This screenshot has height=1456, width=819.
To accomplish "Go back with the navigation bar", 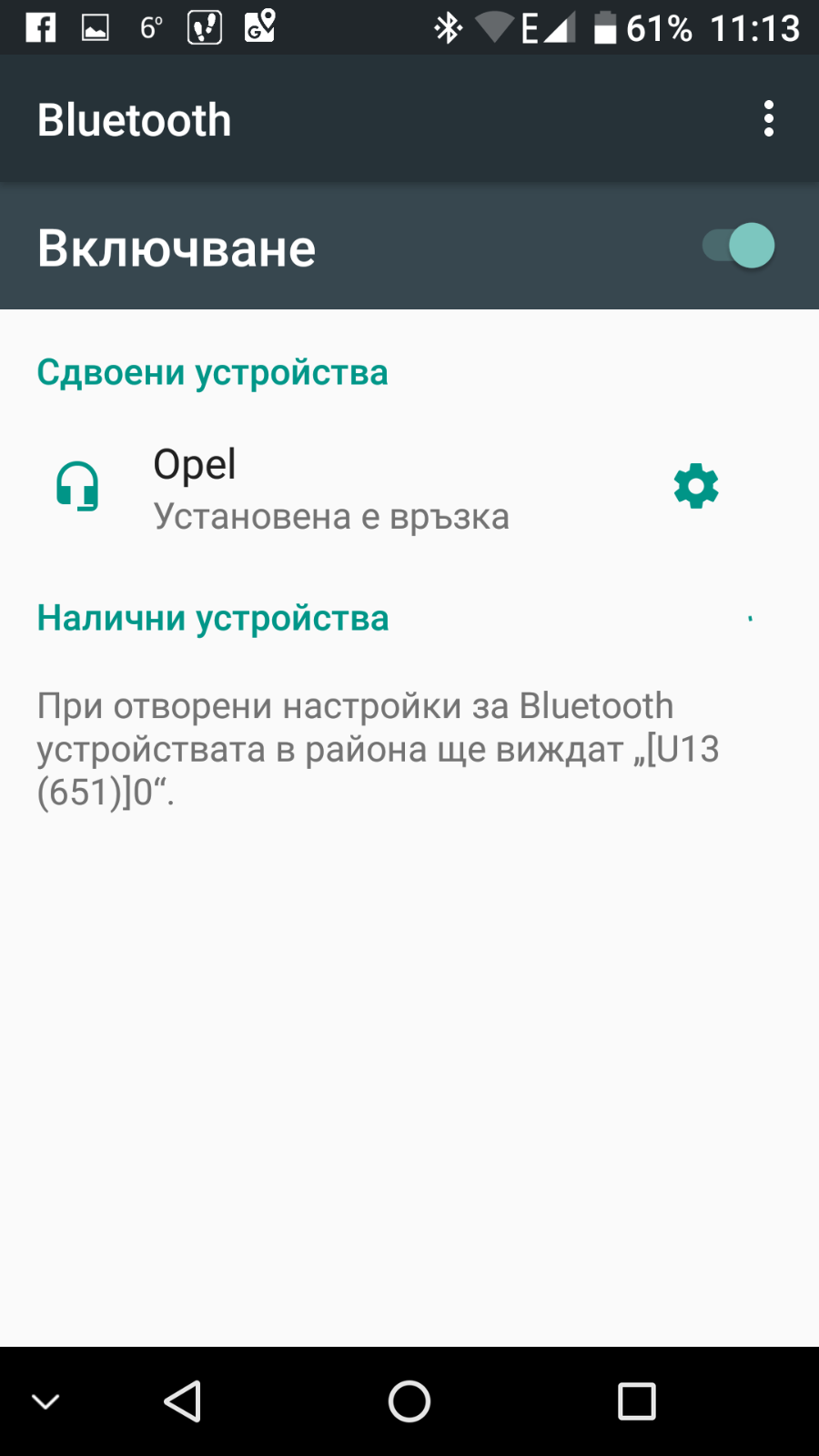I will click(x=183, y=1401).
